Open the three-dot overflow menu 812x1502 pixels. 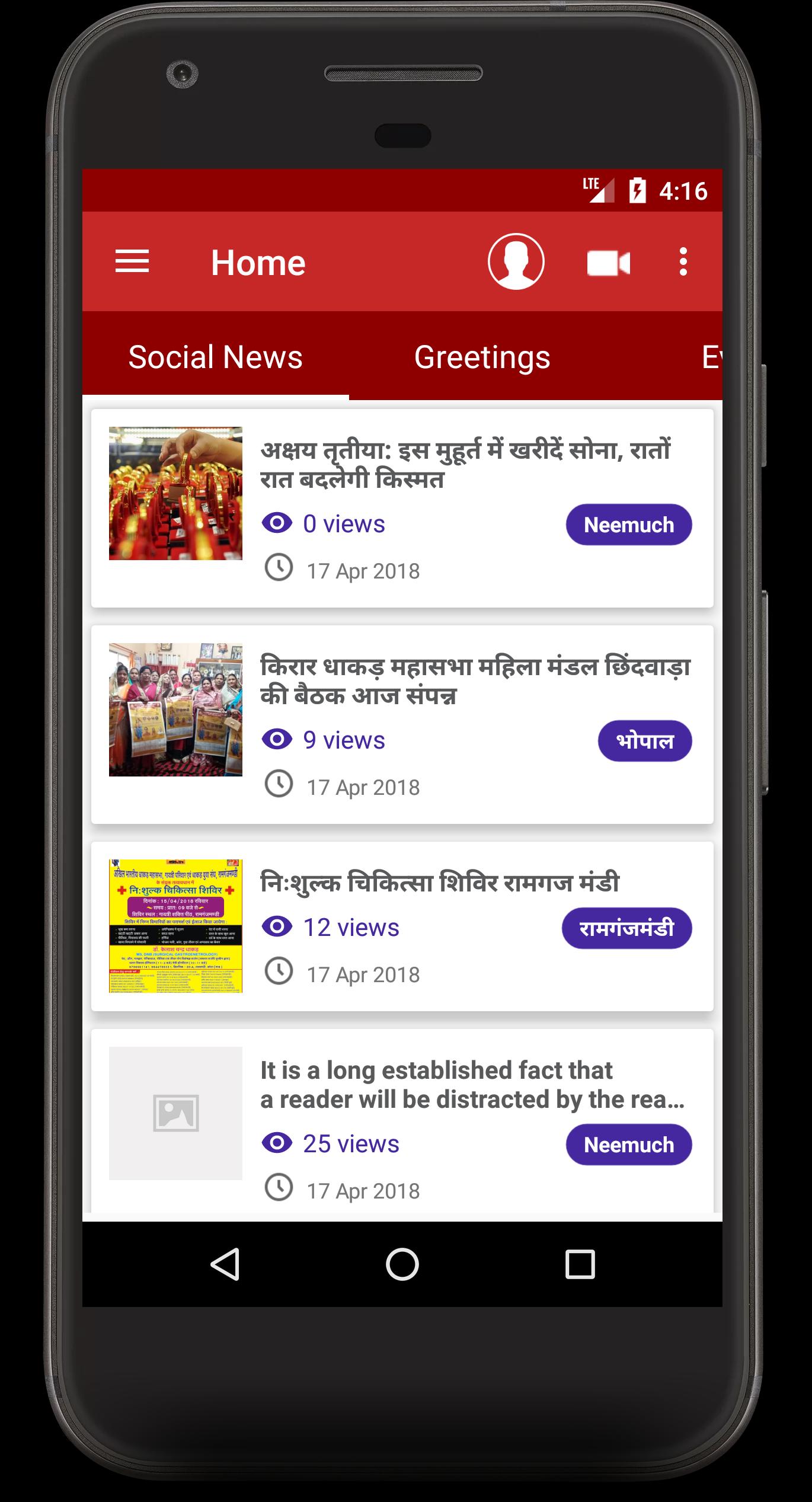683,261
